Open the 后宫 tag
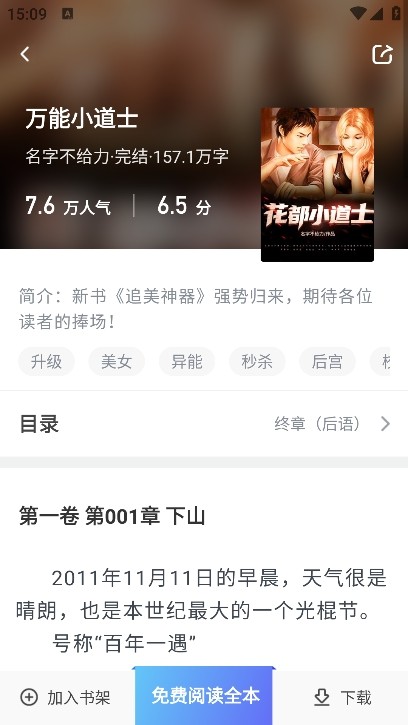 [x=328, y=362]
